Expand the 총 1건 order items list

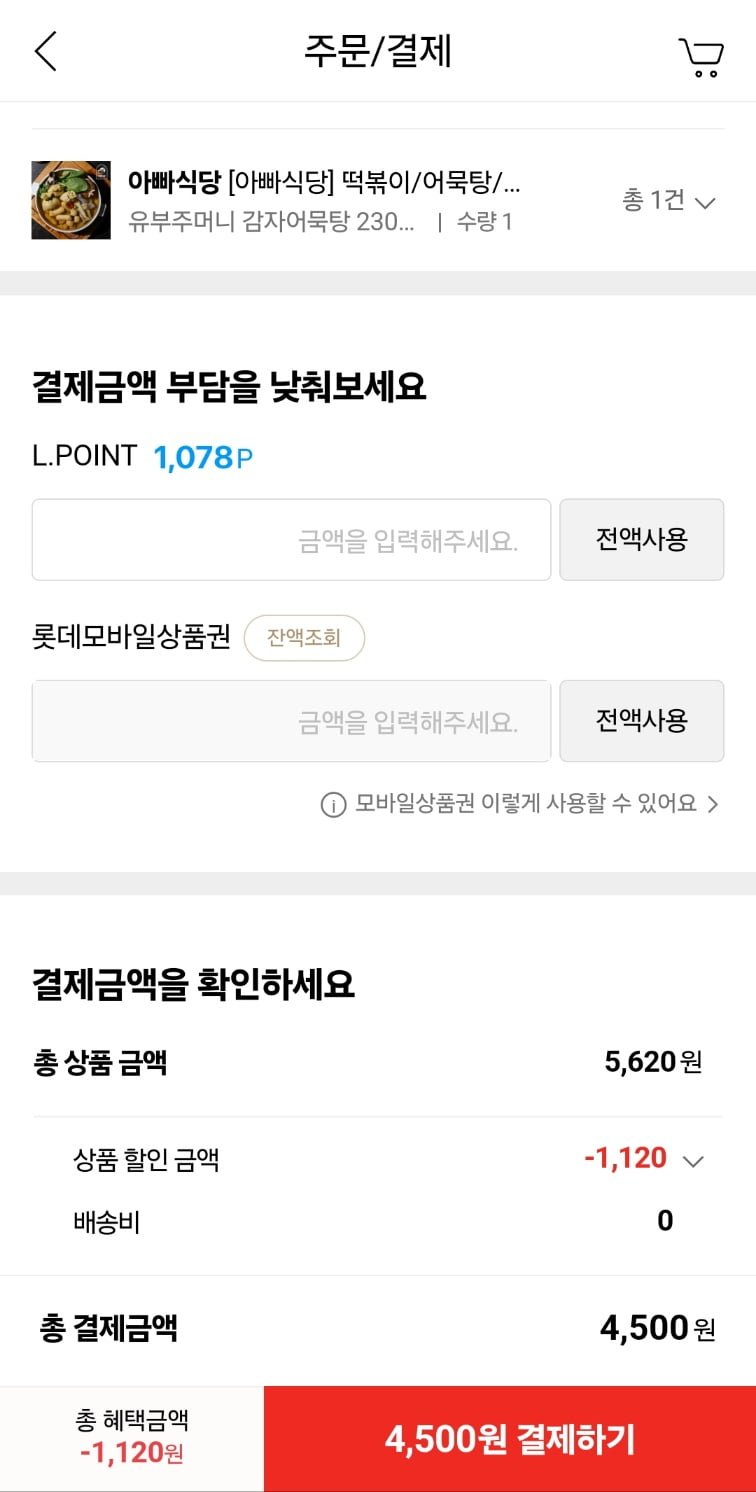[x=668, y=201]
